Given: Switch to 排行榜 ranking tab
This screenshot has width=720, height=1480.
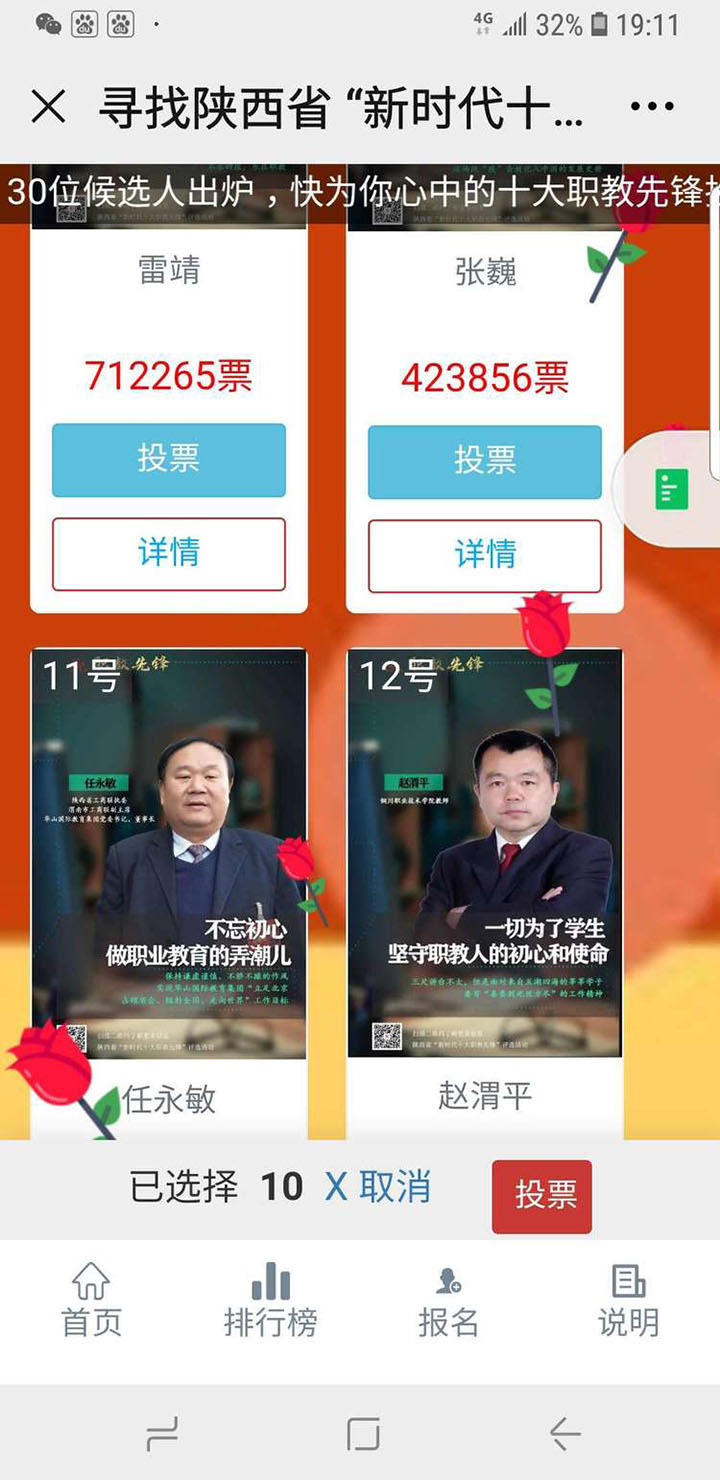Looking at the screenshot, I should click(x=270, y=1300).
